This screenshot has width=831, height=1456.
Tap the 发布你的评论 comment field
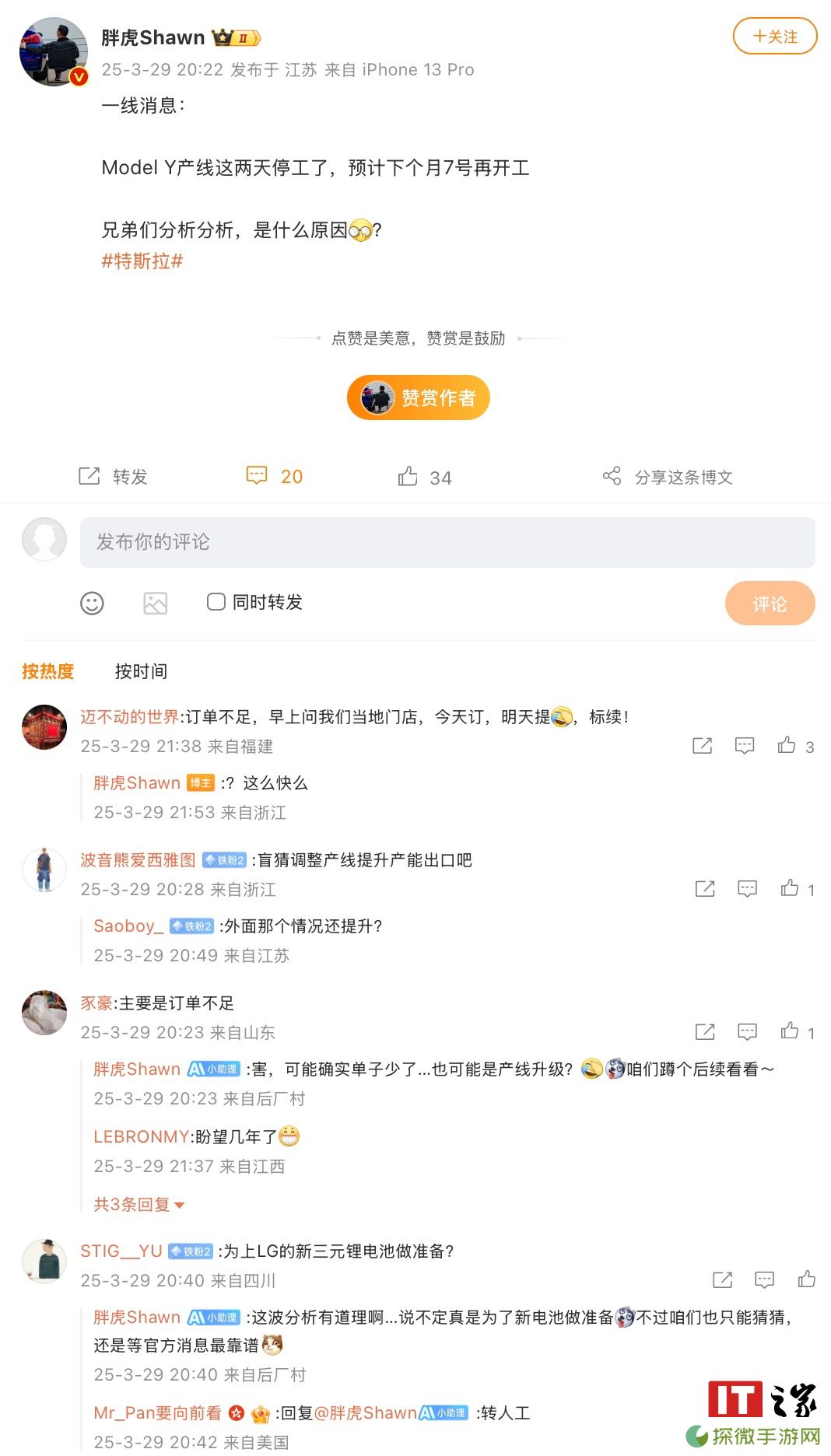click(x=447, y=542)
